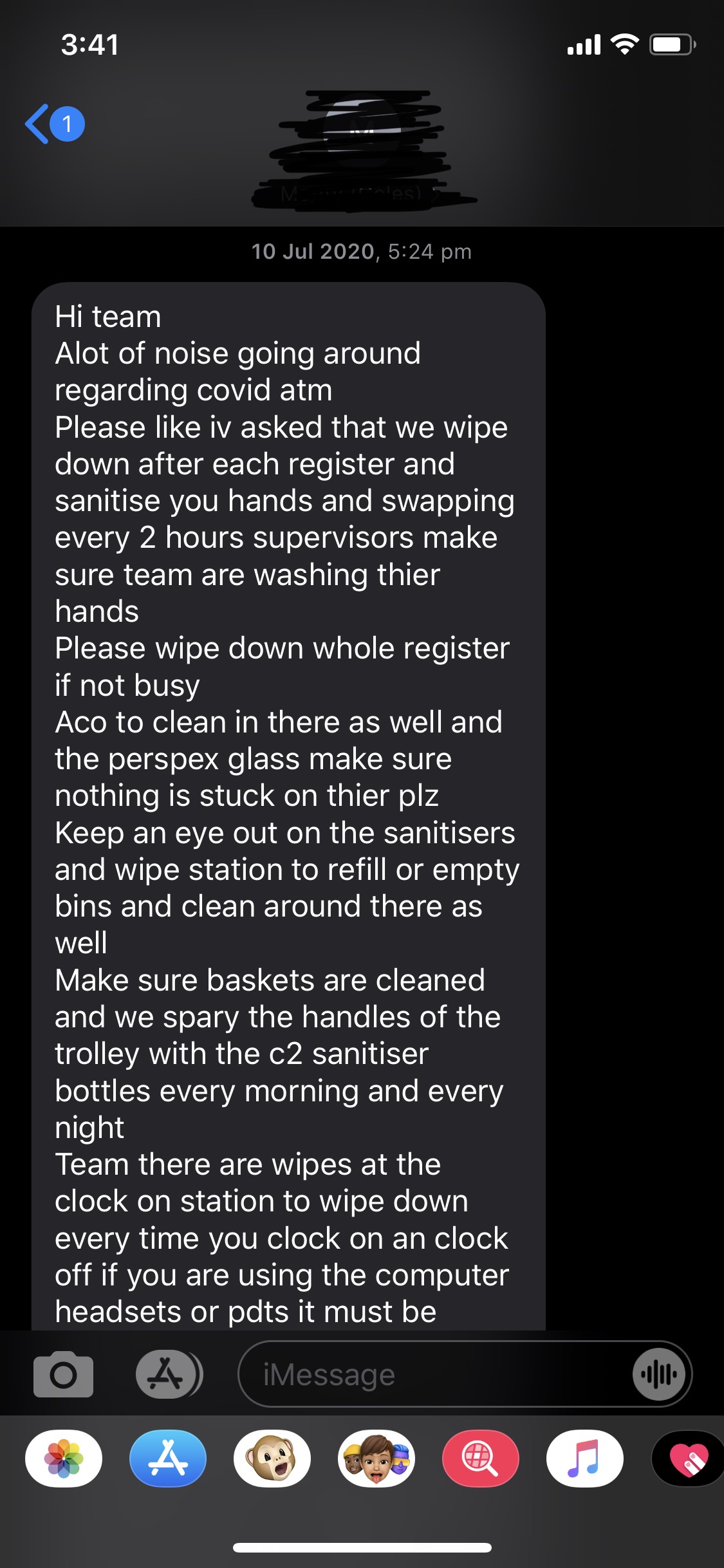
Task: Open the App Store for iMessage
Action: tap(168, 1459)
